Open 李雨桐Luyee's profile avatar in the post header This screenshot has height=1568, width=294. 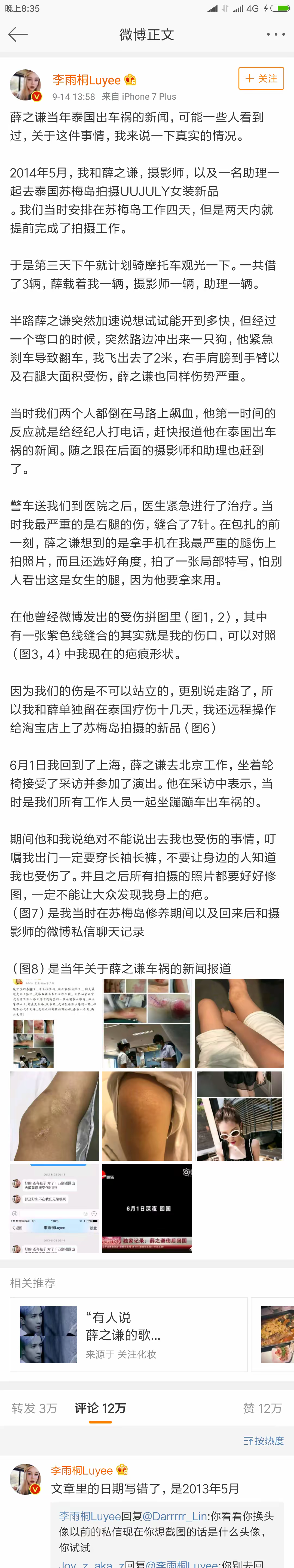(x=25, y=85)
